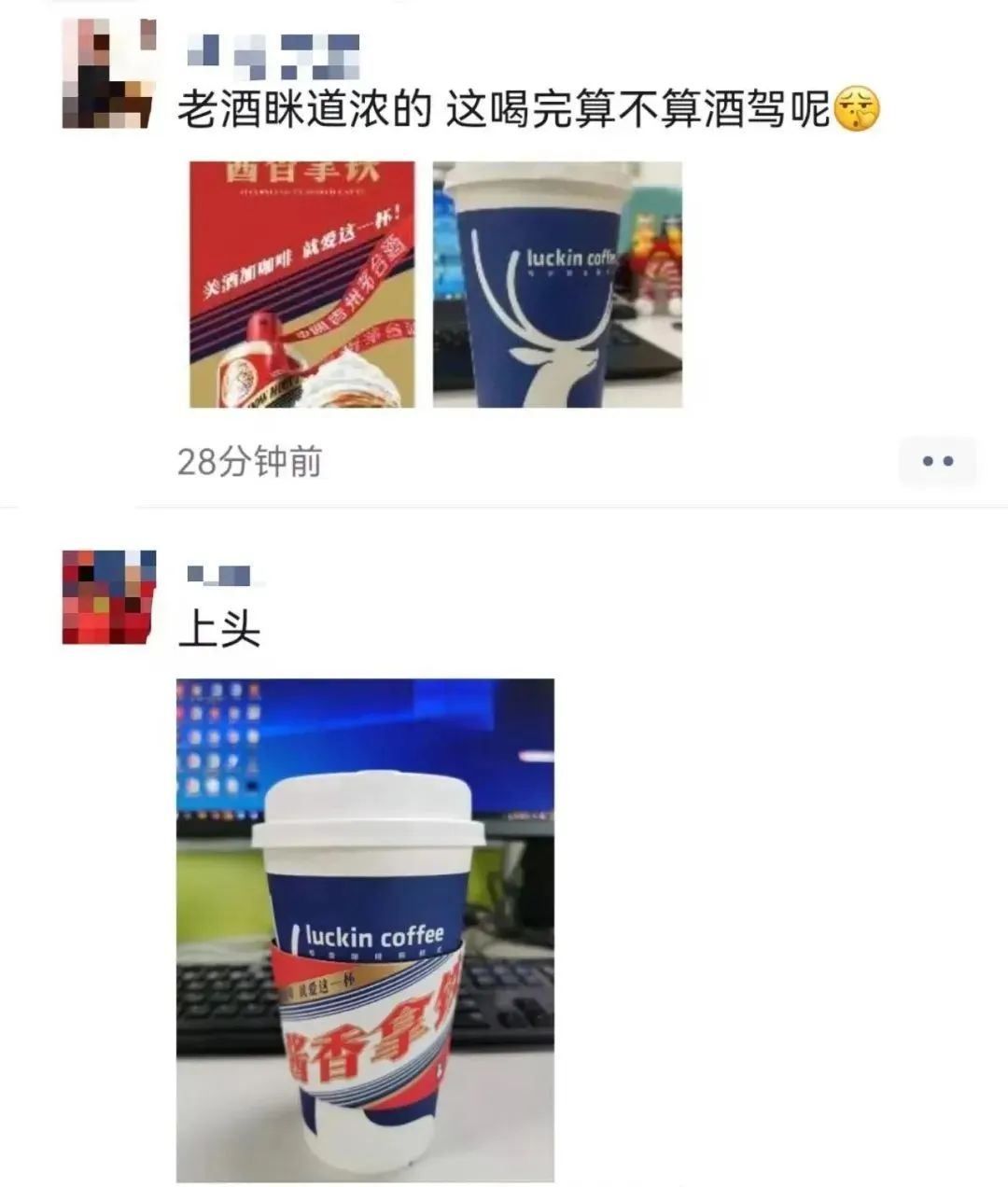Open the red 酱香拿铁 poster photo
This screenshot has width=1008, height=1187.
(302, 285)
